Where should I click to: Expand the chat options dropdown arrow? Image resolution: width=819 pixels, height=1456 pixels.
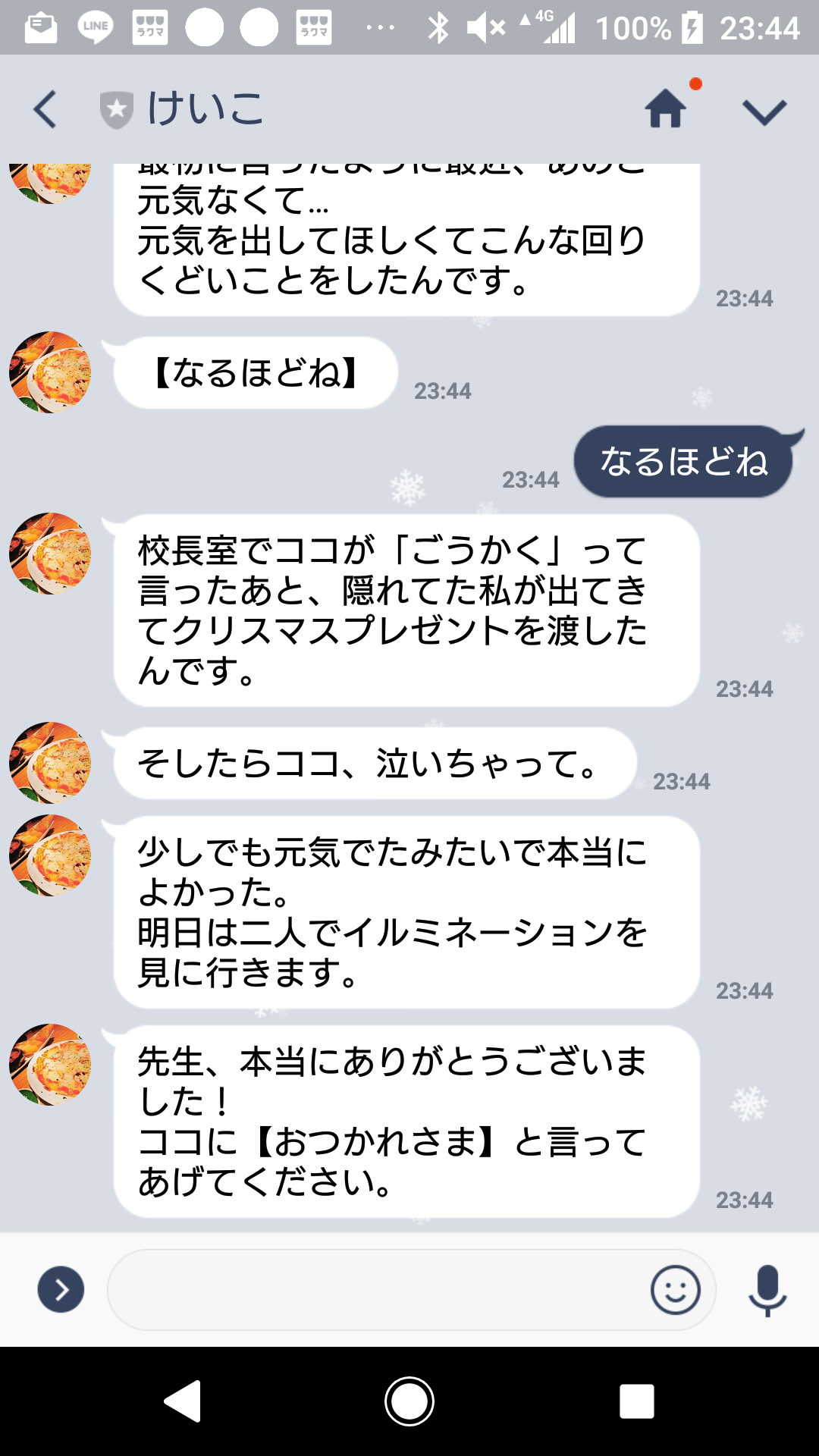click(764, 112)
